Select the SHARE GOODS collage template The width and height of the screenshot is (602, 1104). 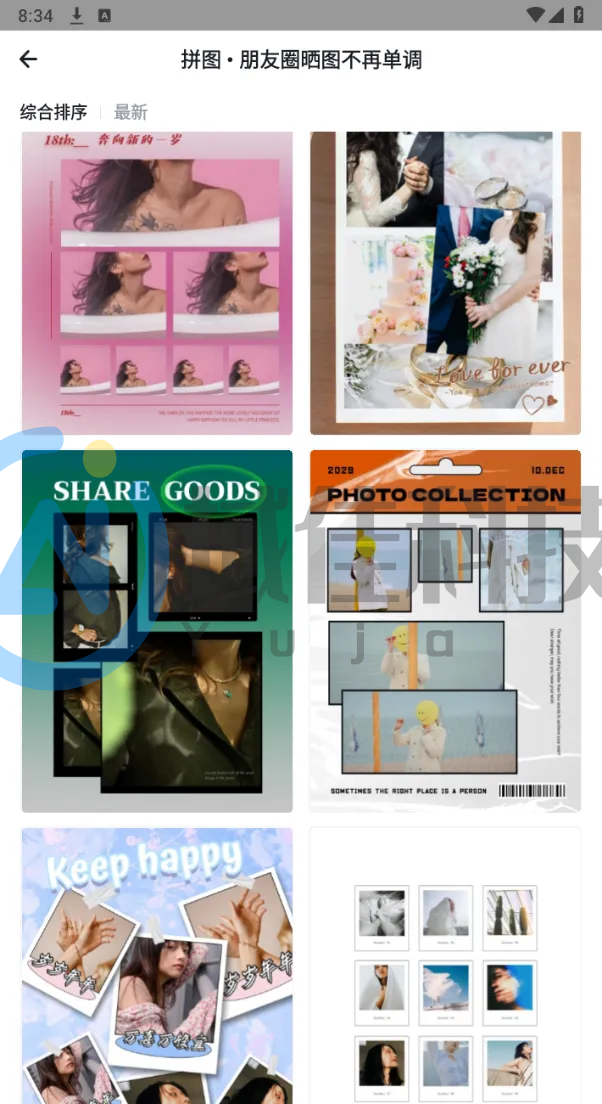pyautogui.click(x=157, y=630)
